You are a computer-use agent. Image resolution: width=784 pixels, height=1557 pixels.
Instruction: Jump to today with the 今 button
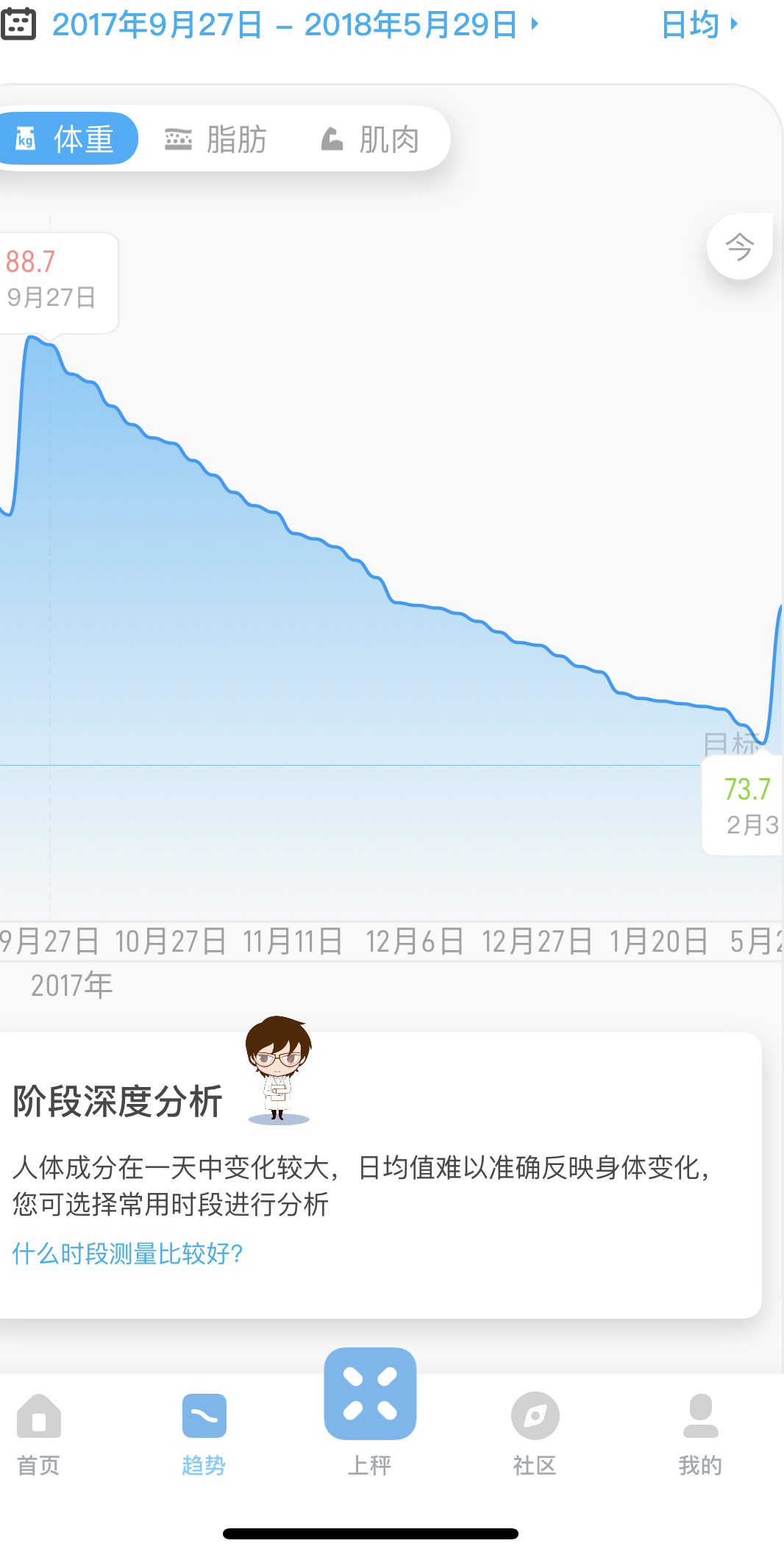tap(739, 246)
